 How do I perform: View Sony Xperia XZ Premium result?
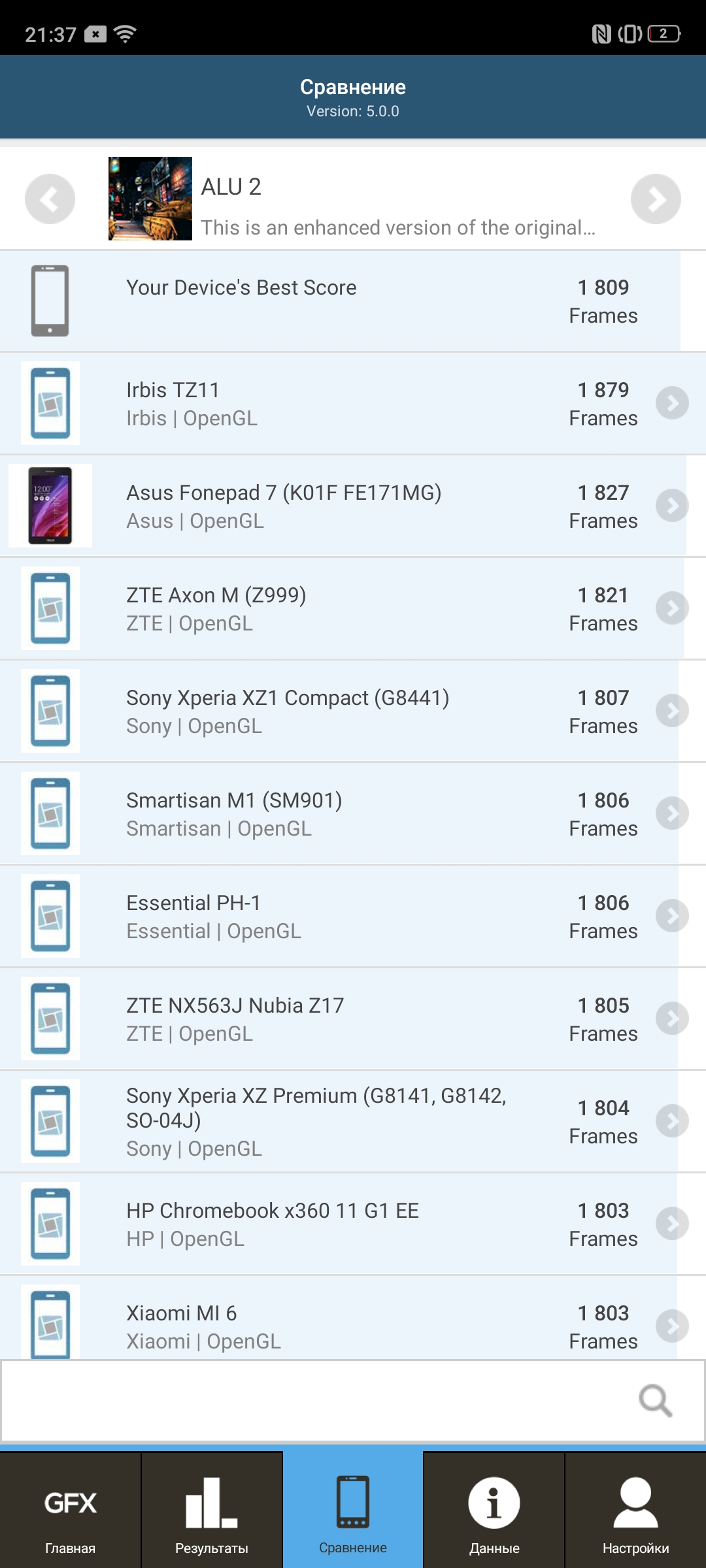(x=353, y=1121)
